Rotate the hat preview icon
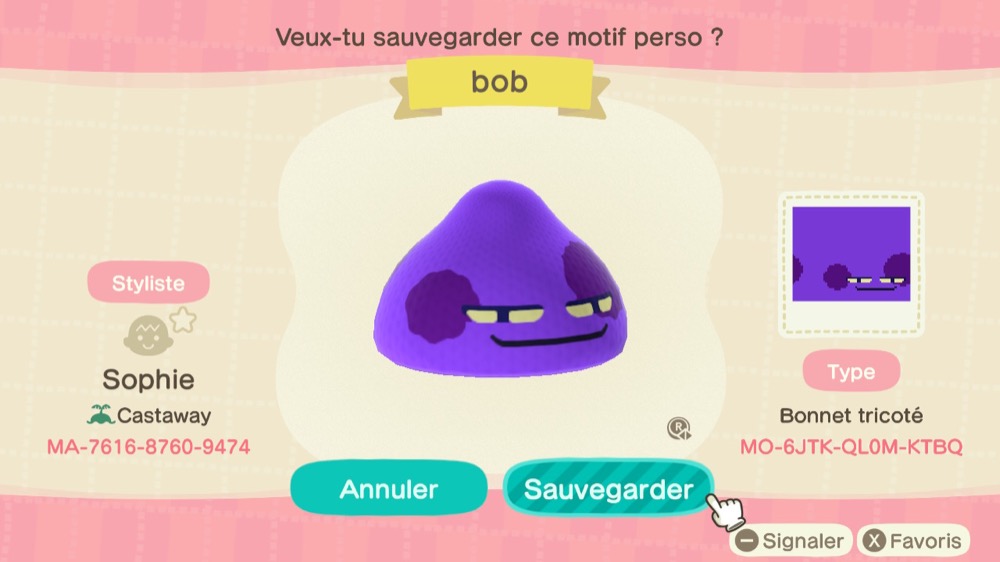1000x562 pixels. pos(679,429)
